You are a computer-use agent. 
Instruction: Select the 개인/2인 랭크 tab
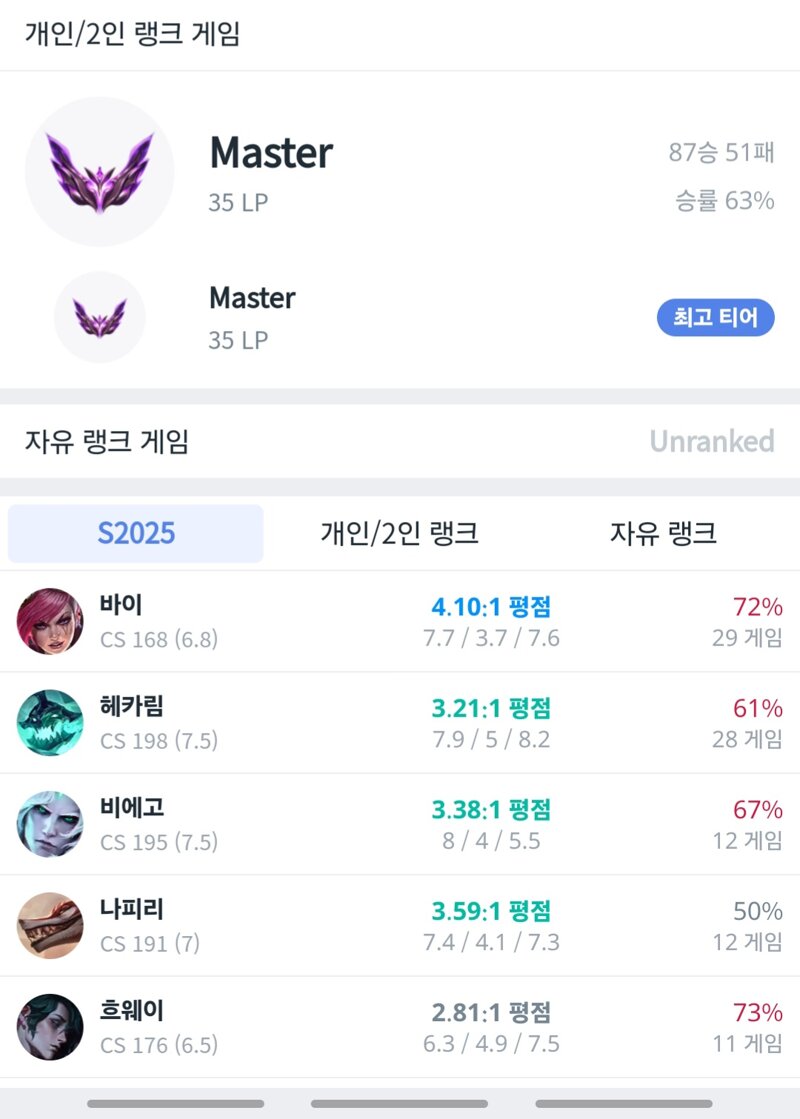coord(399,533)
